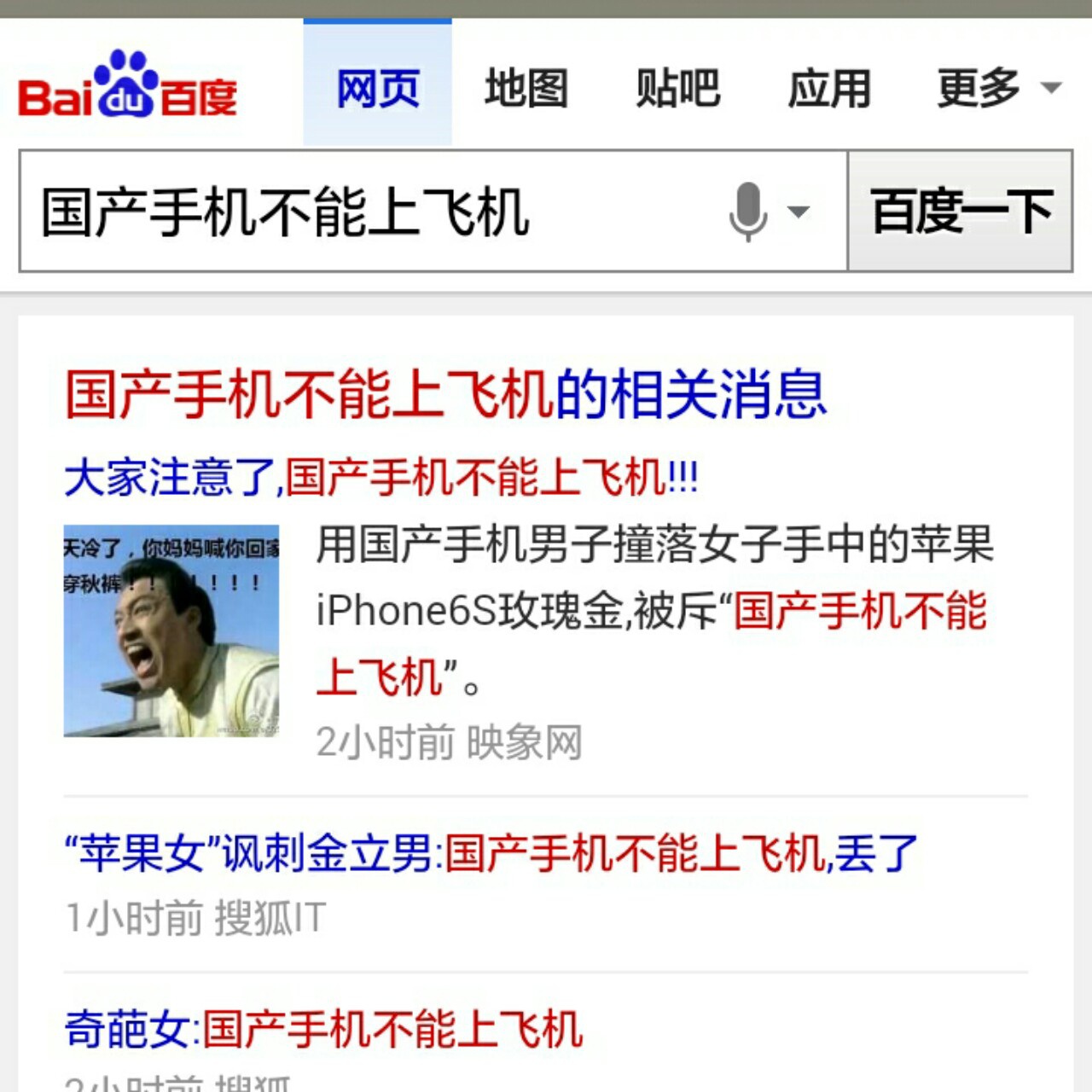Open the 地图 tab

click(526, 88)
